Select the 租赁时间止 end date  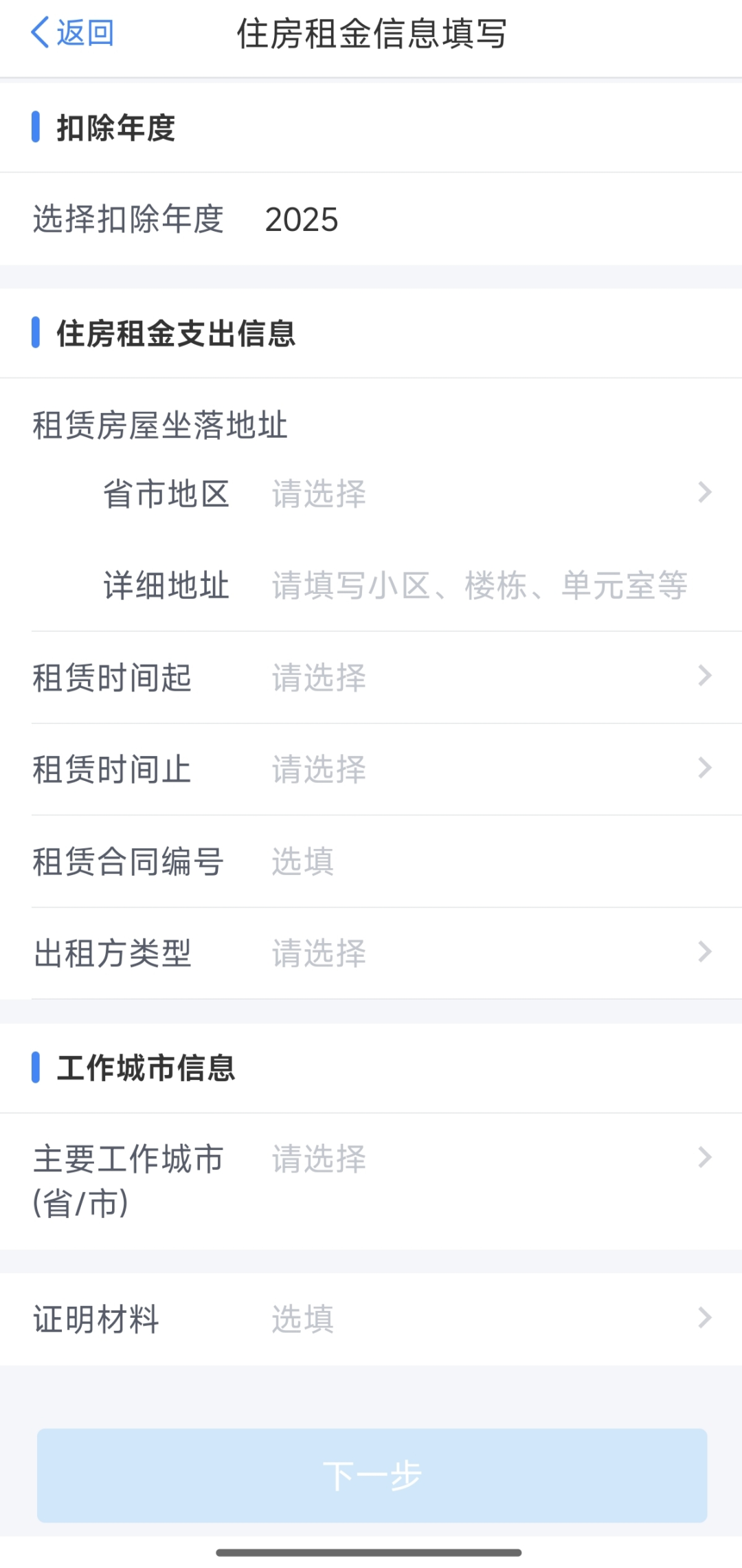481,769
